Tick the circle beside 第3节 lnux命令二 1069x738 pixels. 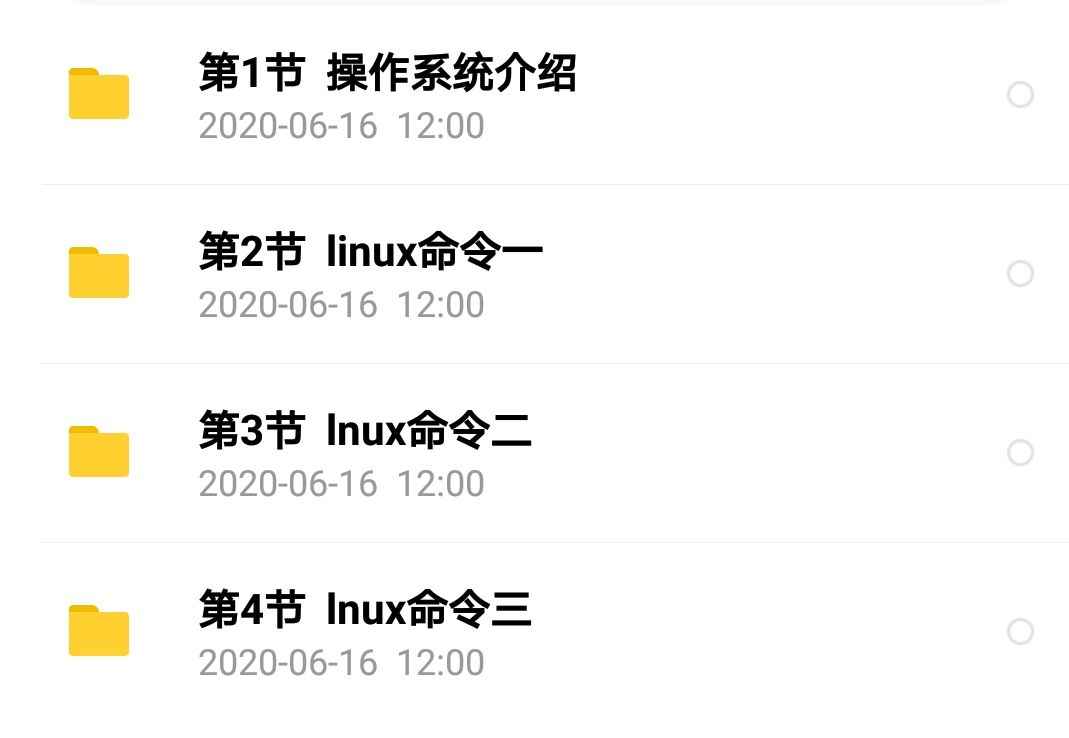(x=1020, y=453)
